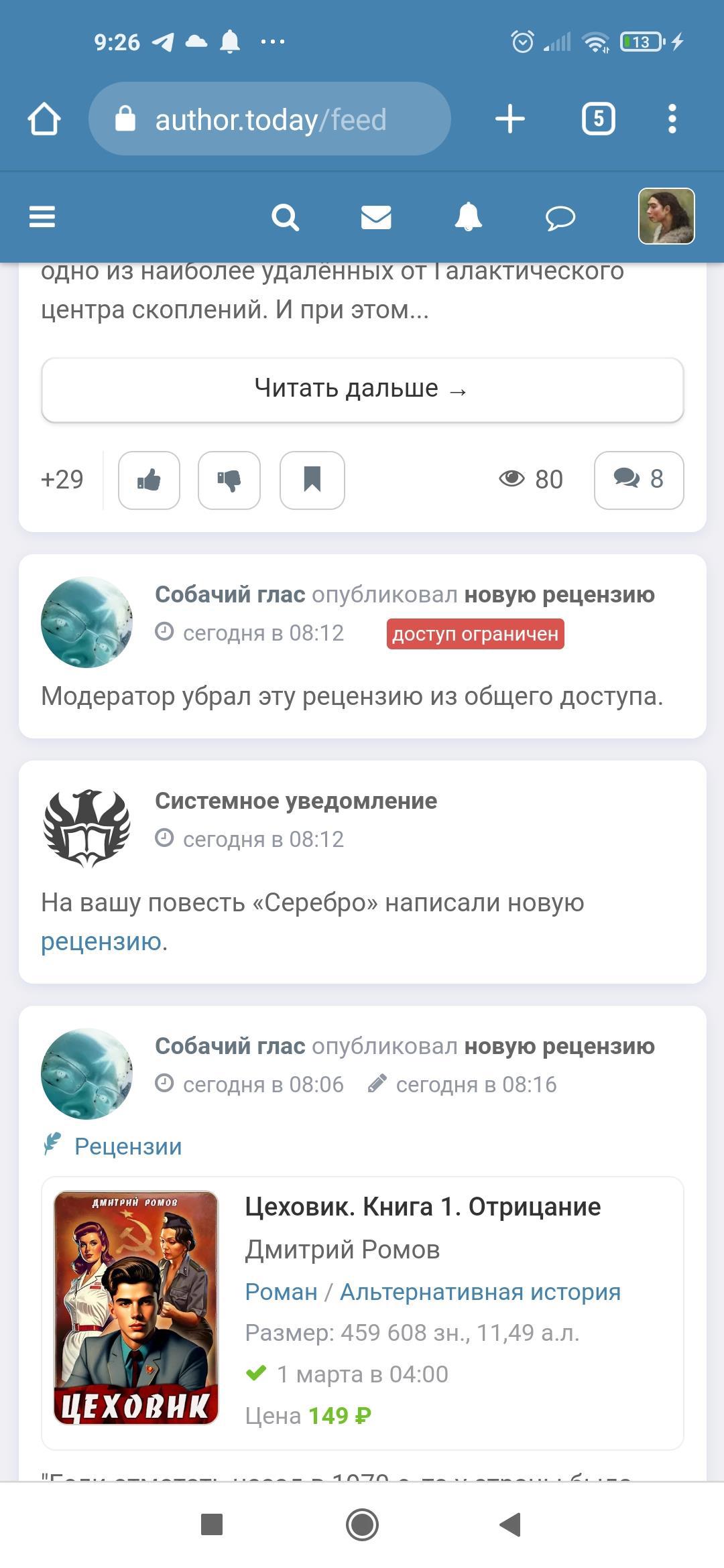
Task: Open the browser home page
Action: [x=44, y=119]
